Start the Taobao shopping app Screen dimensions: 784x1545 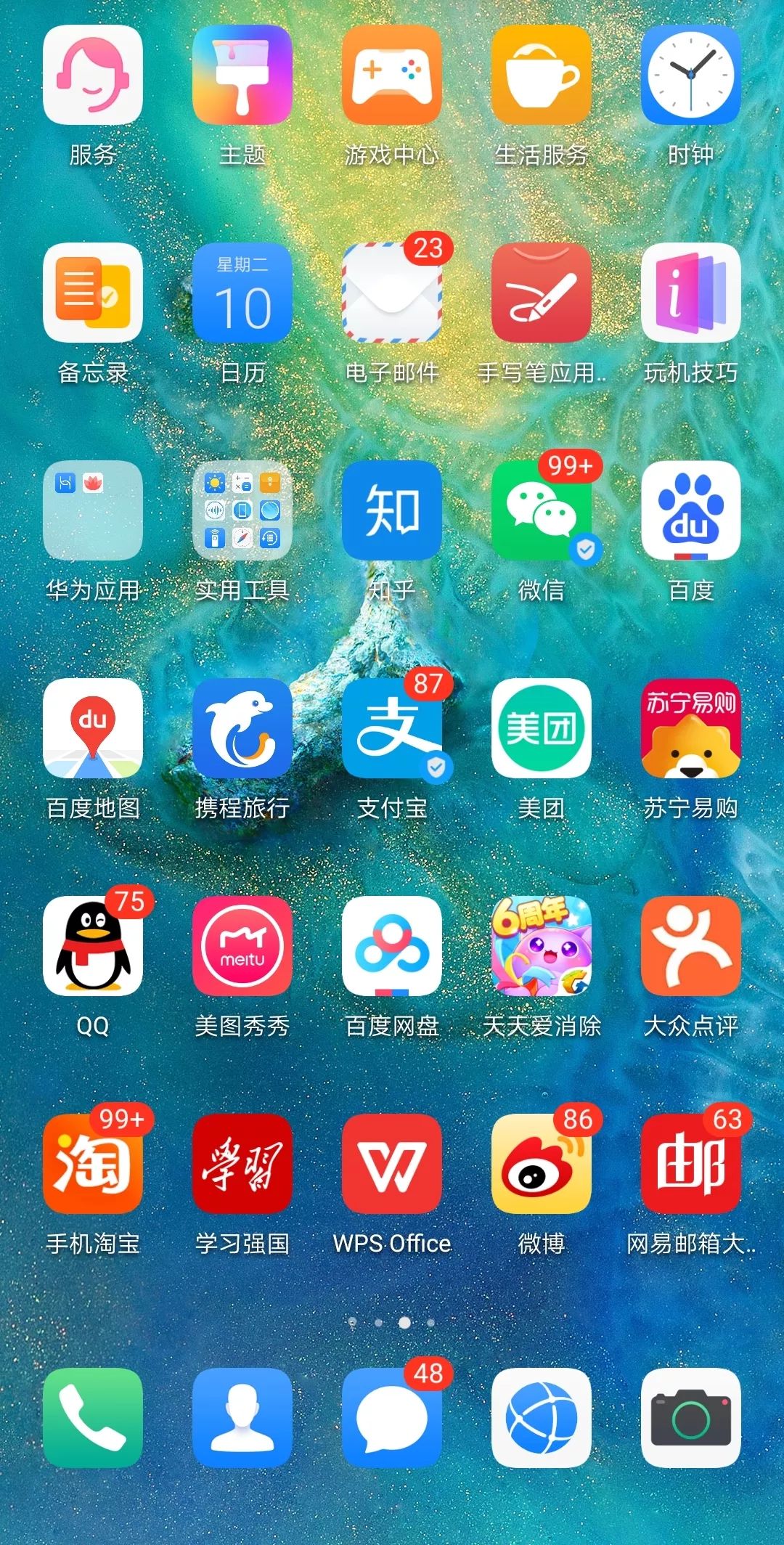click(x=93, y=1165)
